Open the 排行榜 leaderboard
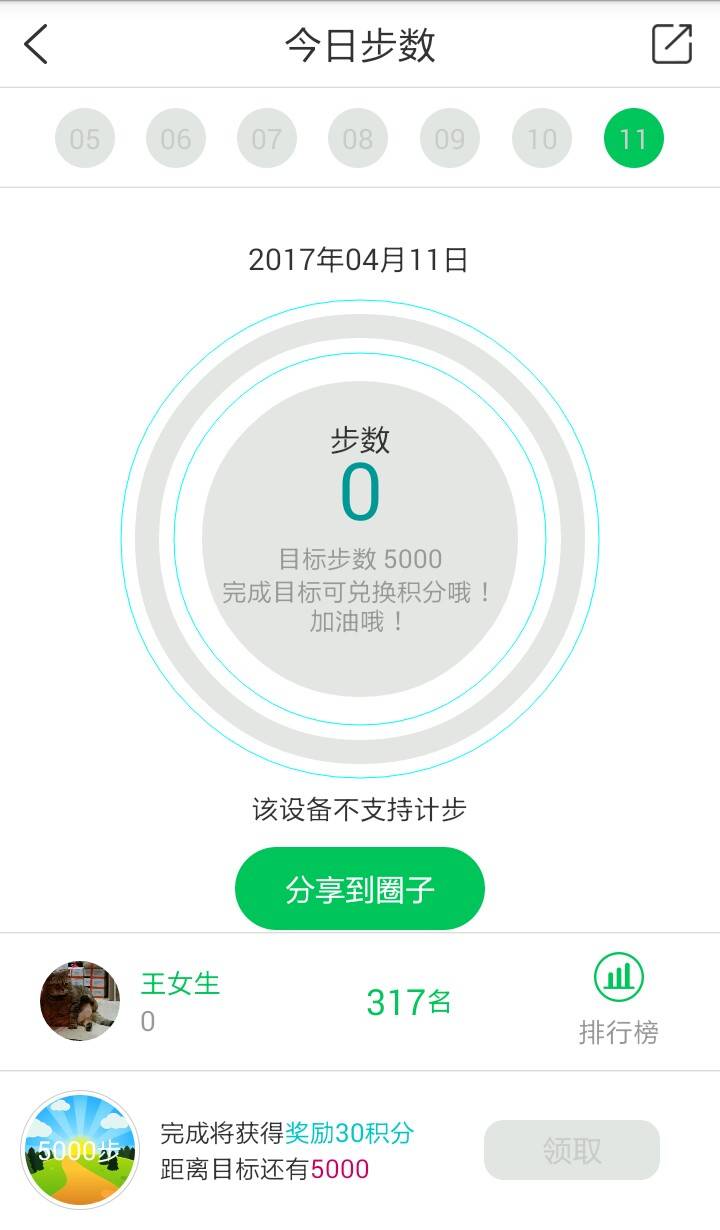 (619, 1000)
